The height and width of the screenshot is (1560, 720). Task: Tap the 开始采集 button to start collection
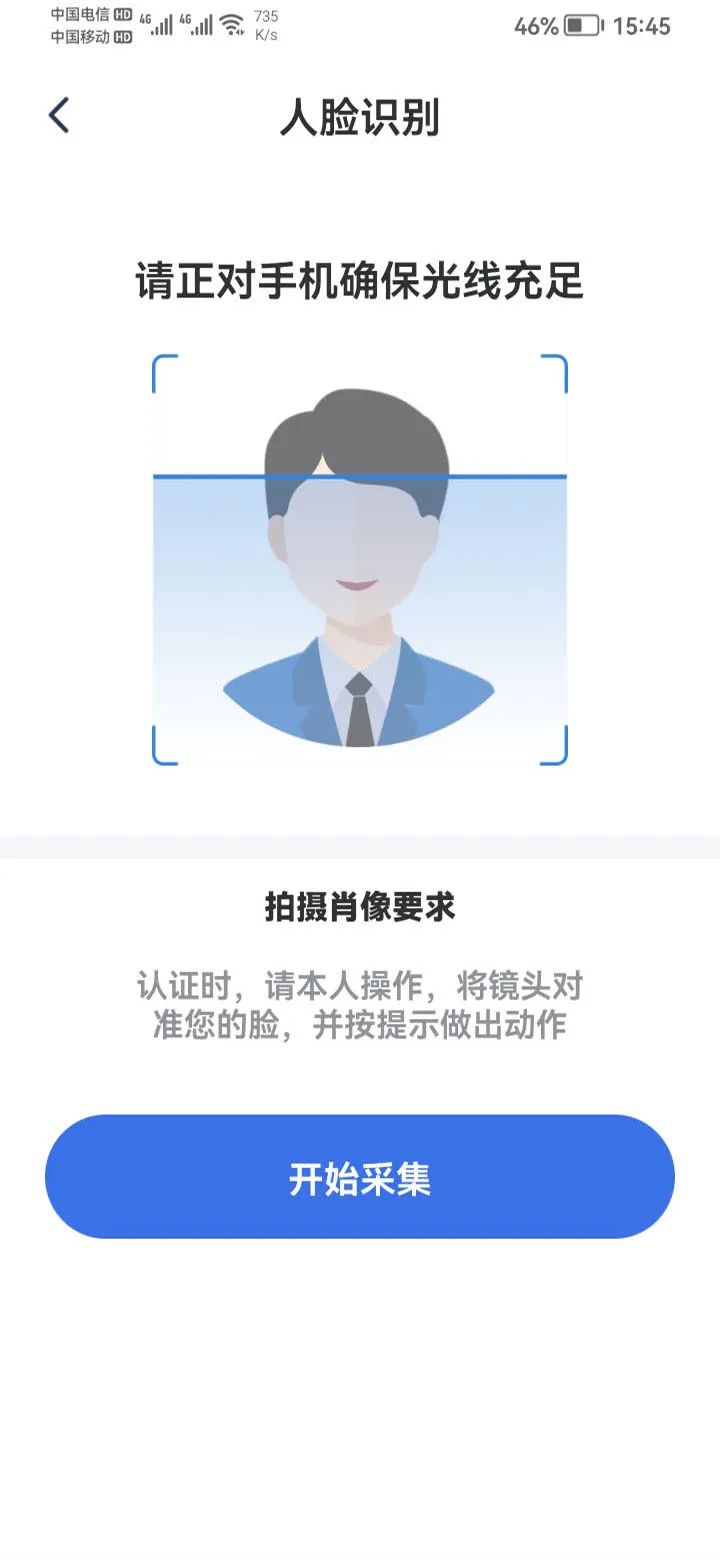click(x=360, y=1176)
